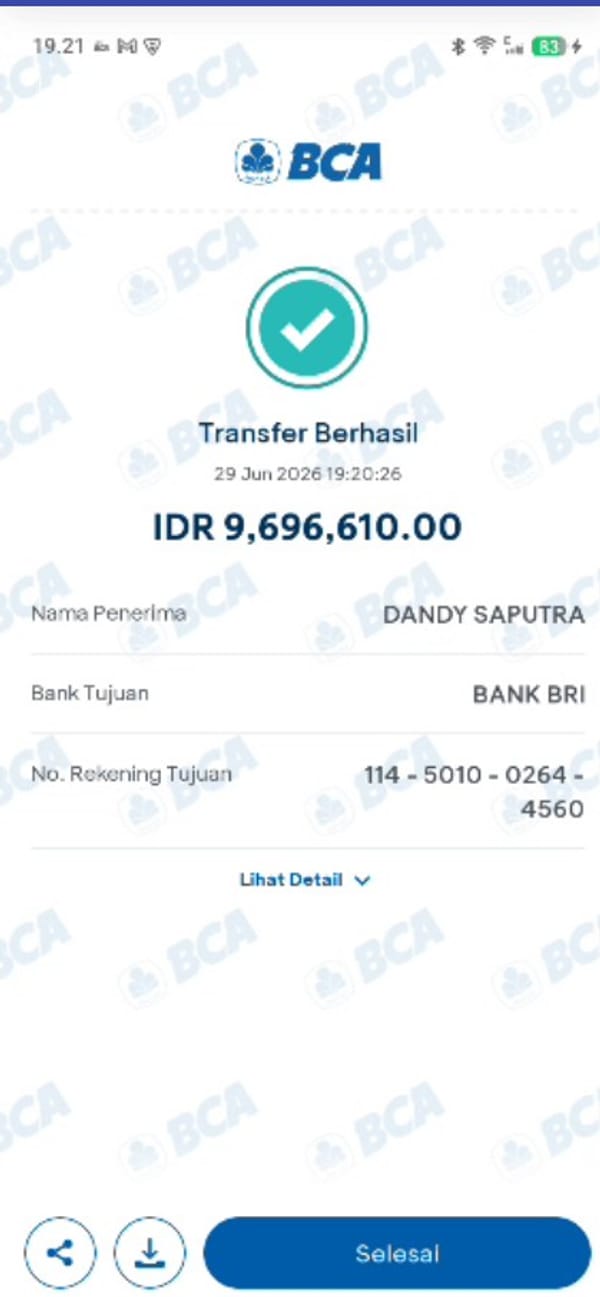Expand Lihat Detail section
The image size is (600, 1297).
pos(305,880)
